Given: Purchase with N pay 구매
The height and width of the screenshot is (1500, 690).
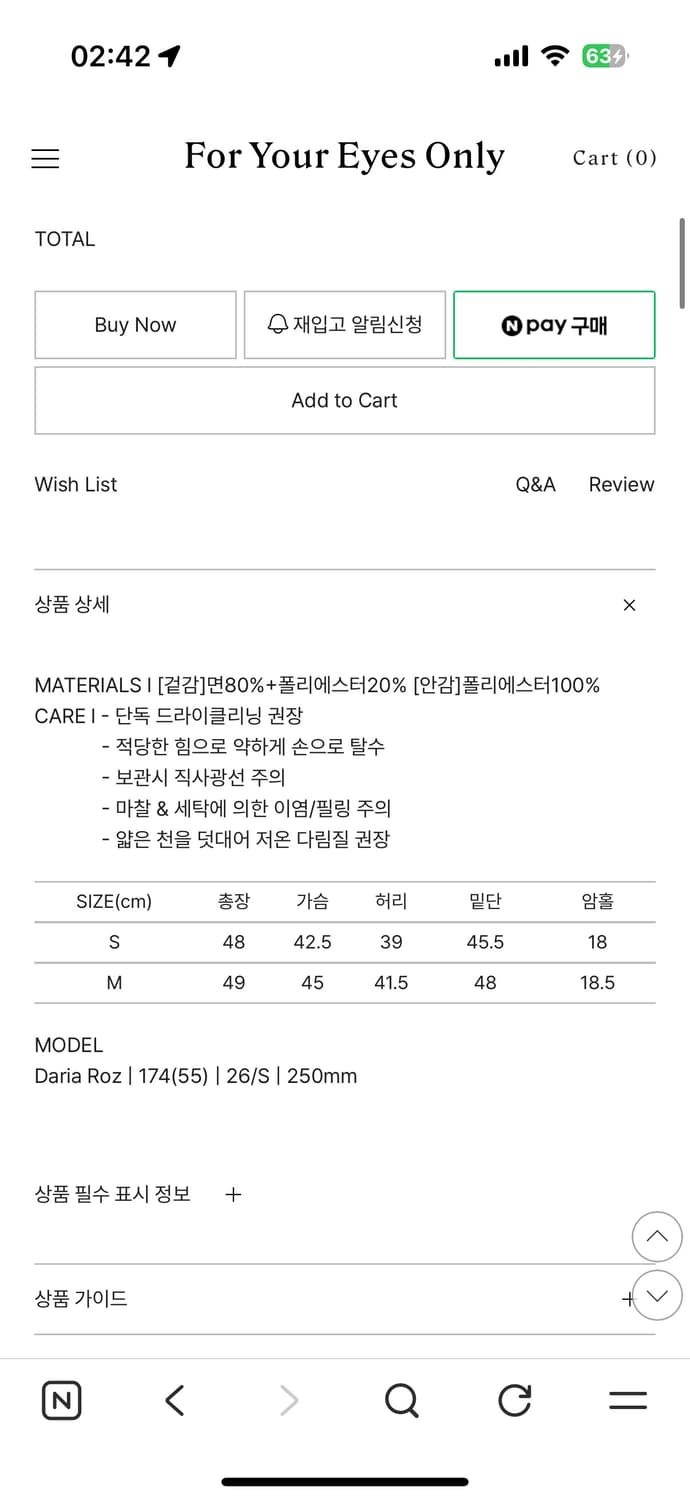Looking at the screenshot, I should tap(554, 325).
